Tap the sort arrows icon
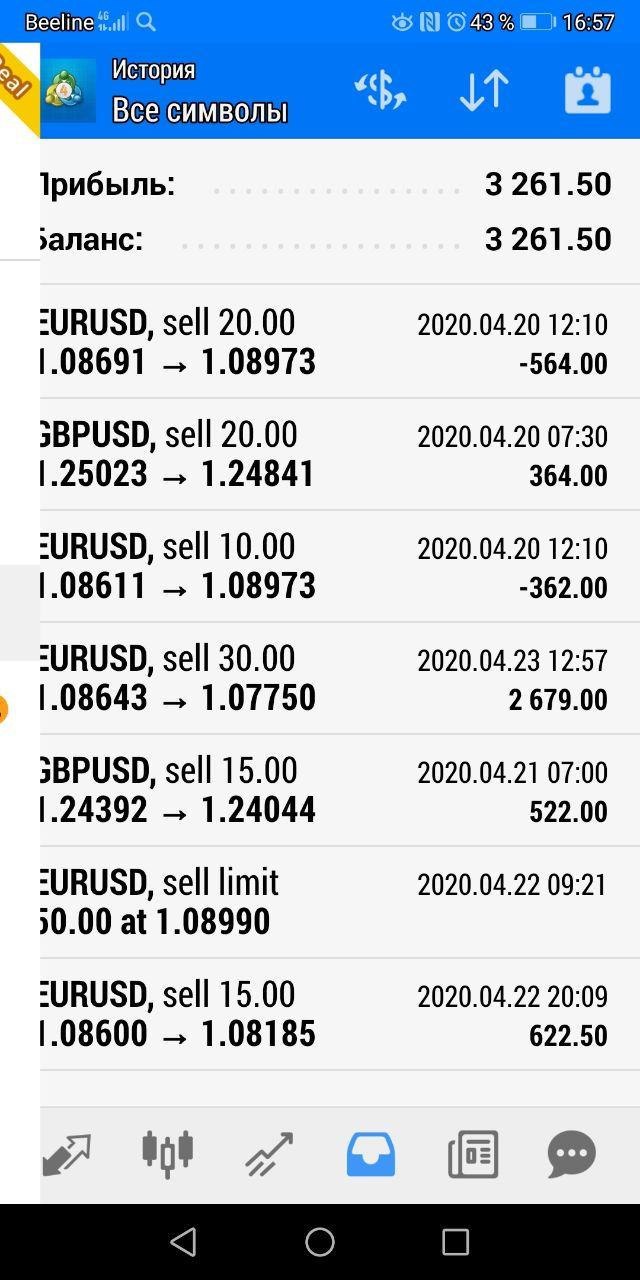Image resolution: width=640 pixels, height=1280 pixels. click(484, 90)
